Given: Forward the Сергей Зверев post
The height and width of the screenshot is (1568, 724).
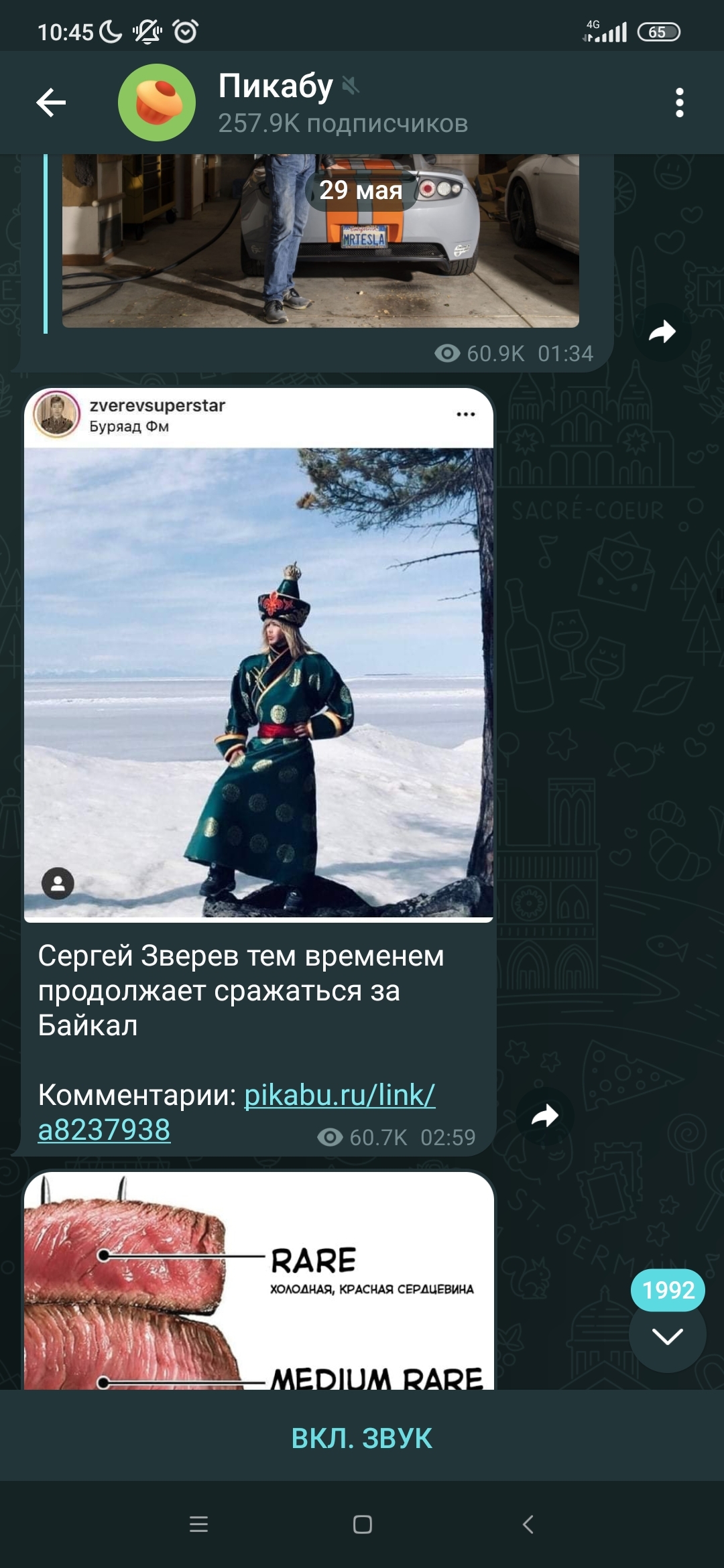Looking at the screenshot, I should (544, 1116).
